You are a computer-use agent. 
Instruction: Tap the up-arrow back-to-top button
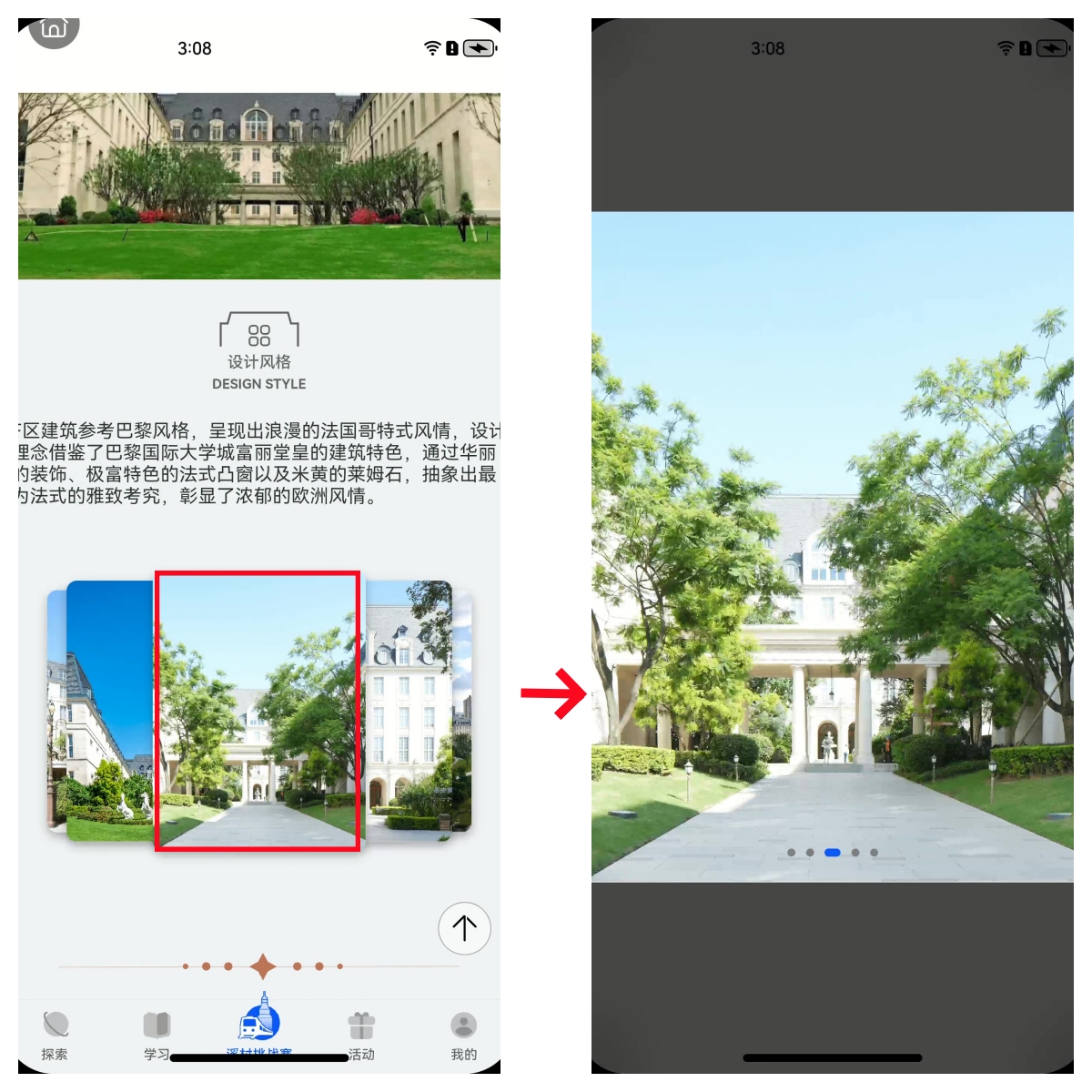pyautogui.click(x=464, y=928)
